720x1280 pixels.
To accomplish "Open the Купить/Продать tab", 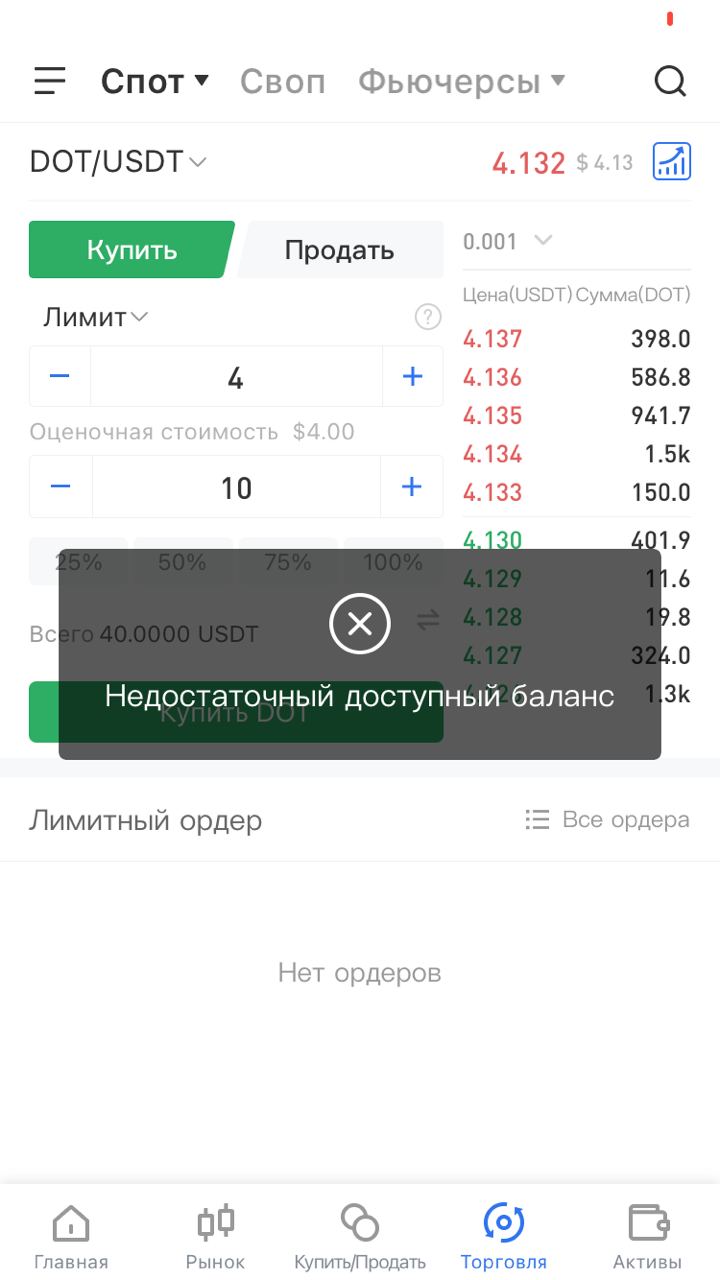I will 360,1236.
